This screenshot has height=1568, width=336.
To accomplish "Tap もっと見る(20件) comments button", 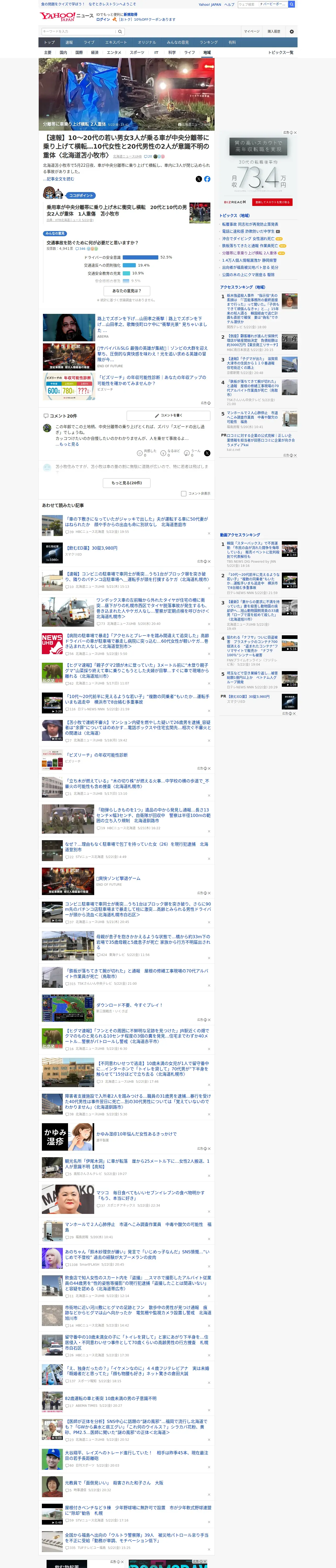I will click(127, 483).
